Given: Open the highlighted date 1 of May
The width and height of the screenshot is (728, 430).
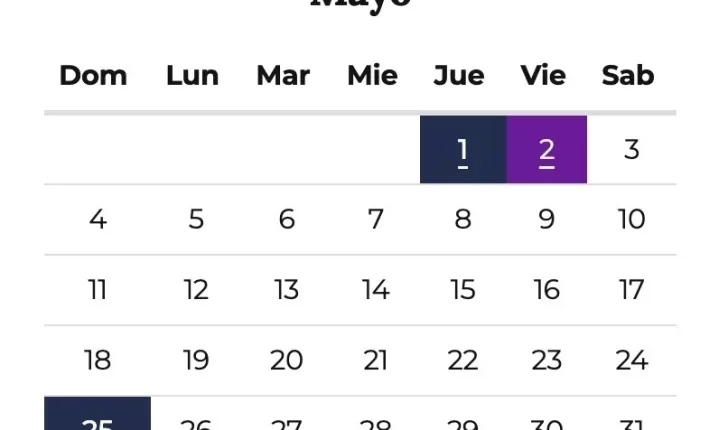Looking at the screenshot, I should pyautogui.click(x=463, y=150).
